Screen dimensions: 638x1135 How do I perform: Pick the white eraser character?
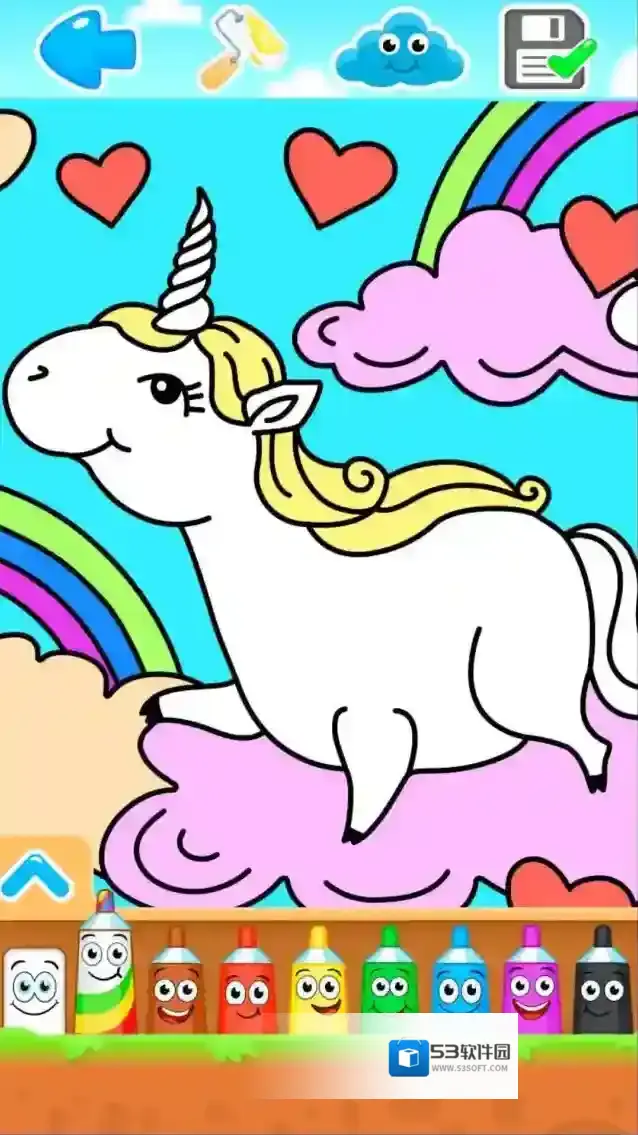tap(34, 989)
